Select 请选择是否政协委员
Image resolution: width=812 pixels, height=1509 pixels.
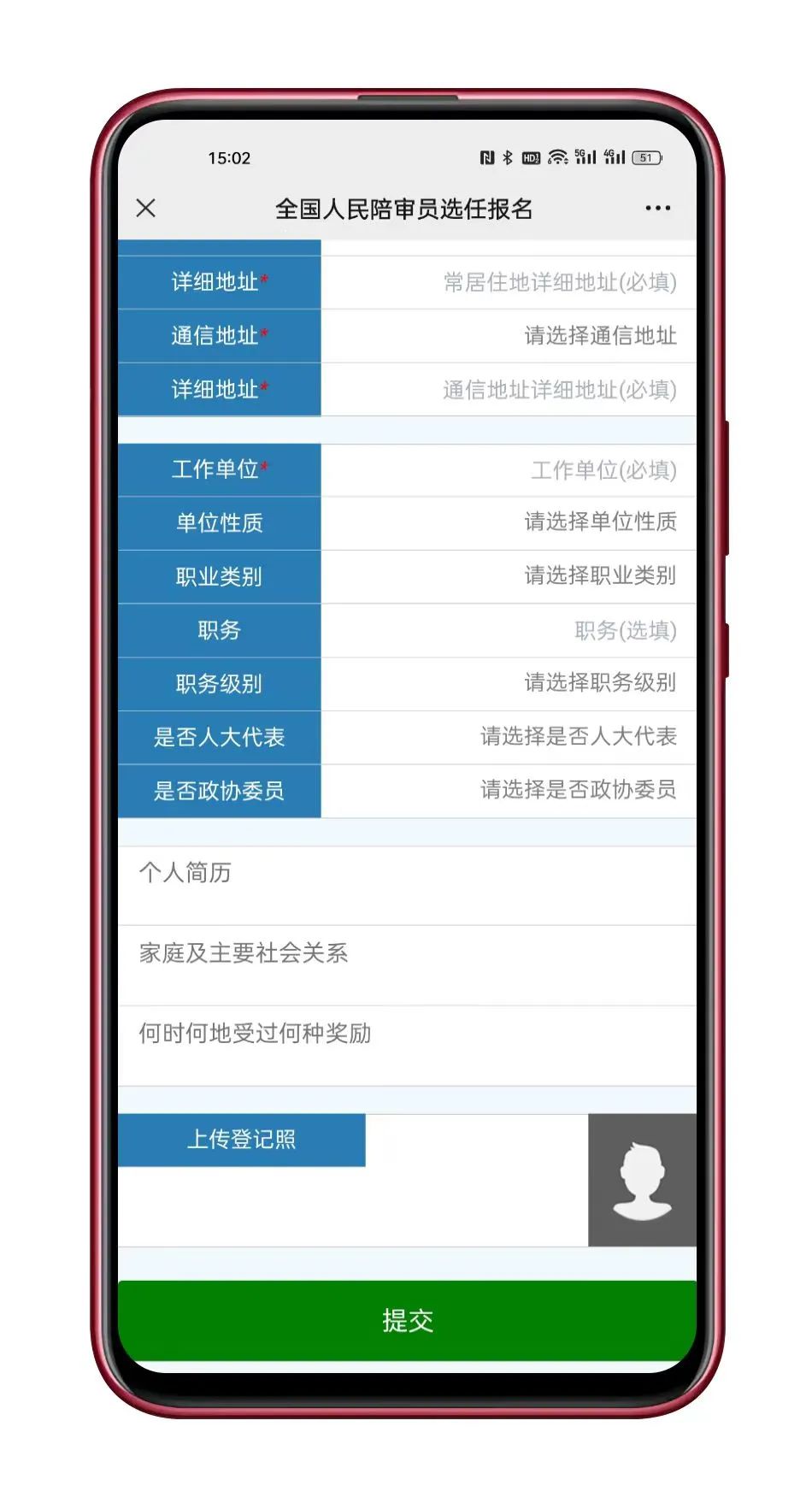pos(509,790)
